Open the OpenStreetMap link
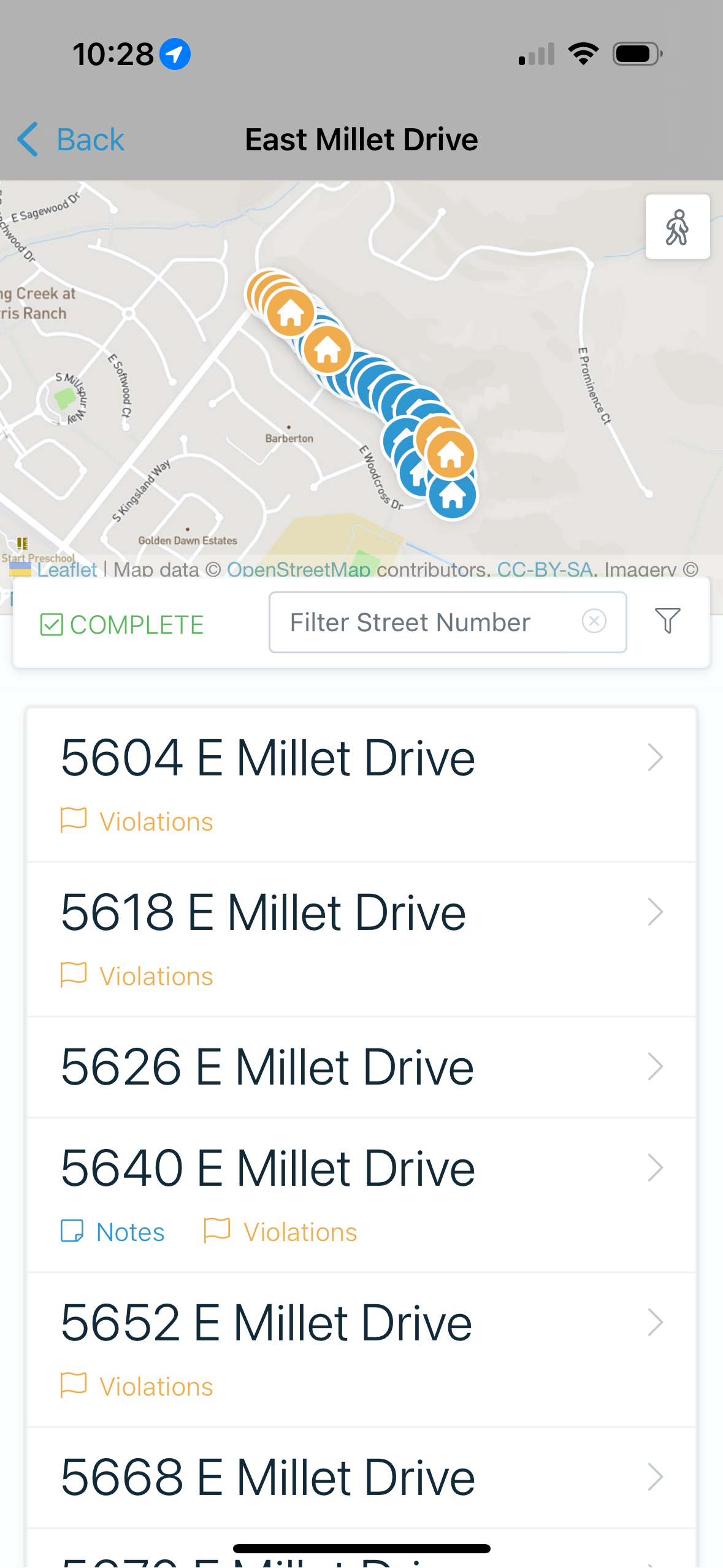This screenshot has width=723, height=1568. point(299,569)
